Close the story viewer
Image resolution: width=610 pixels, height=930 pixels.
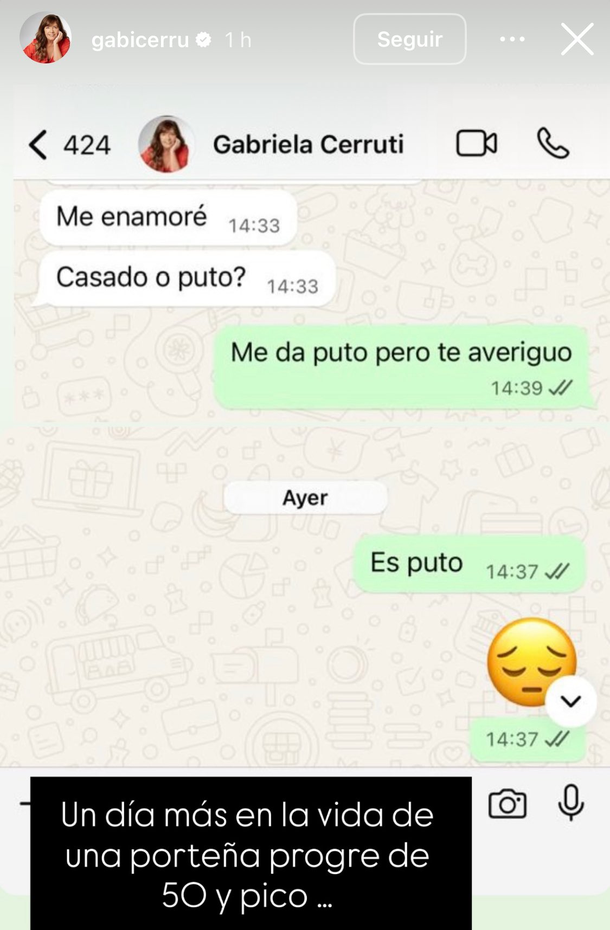(x=577, y=39)
